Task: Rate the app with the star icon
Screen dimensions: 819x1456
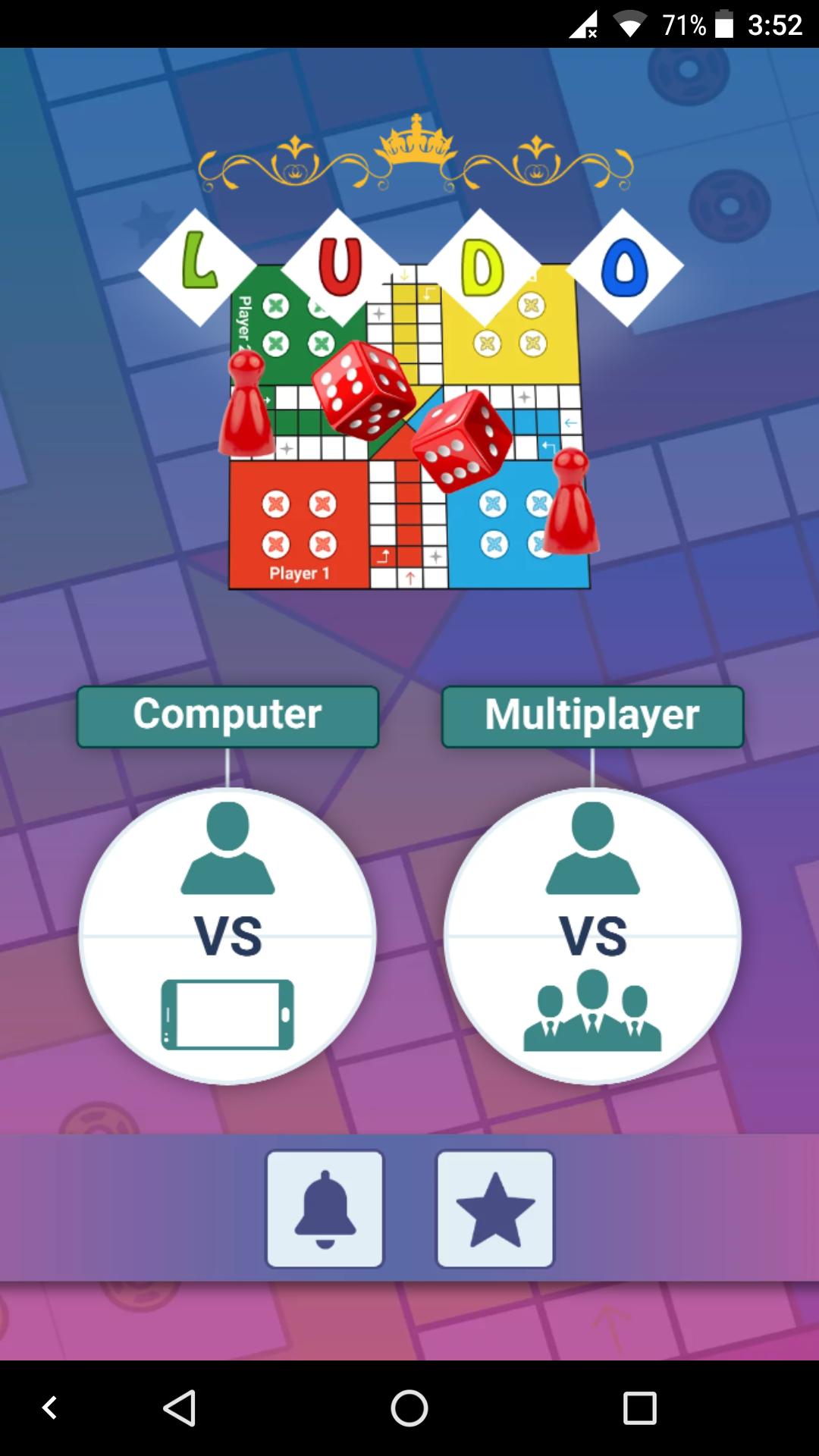Action: point(495,1209)
